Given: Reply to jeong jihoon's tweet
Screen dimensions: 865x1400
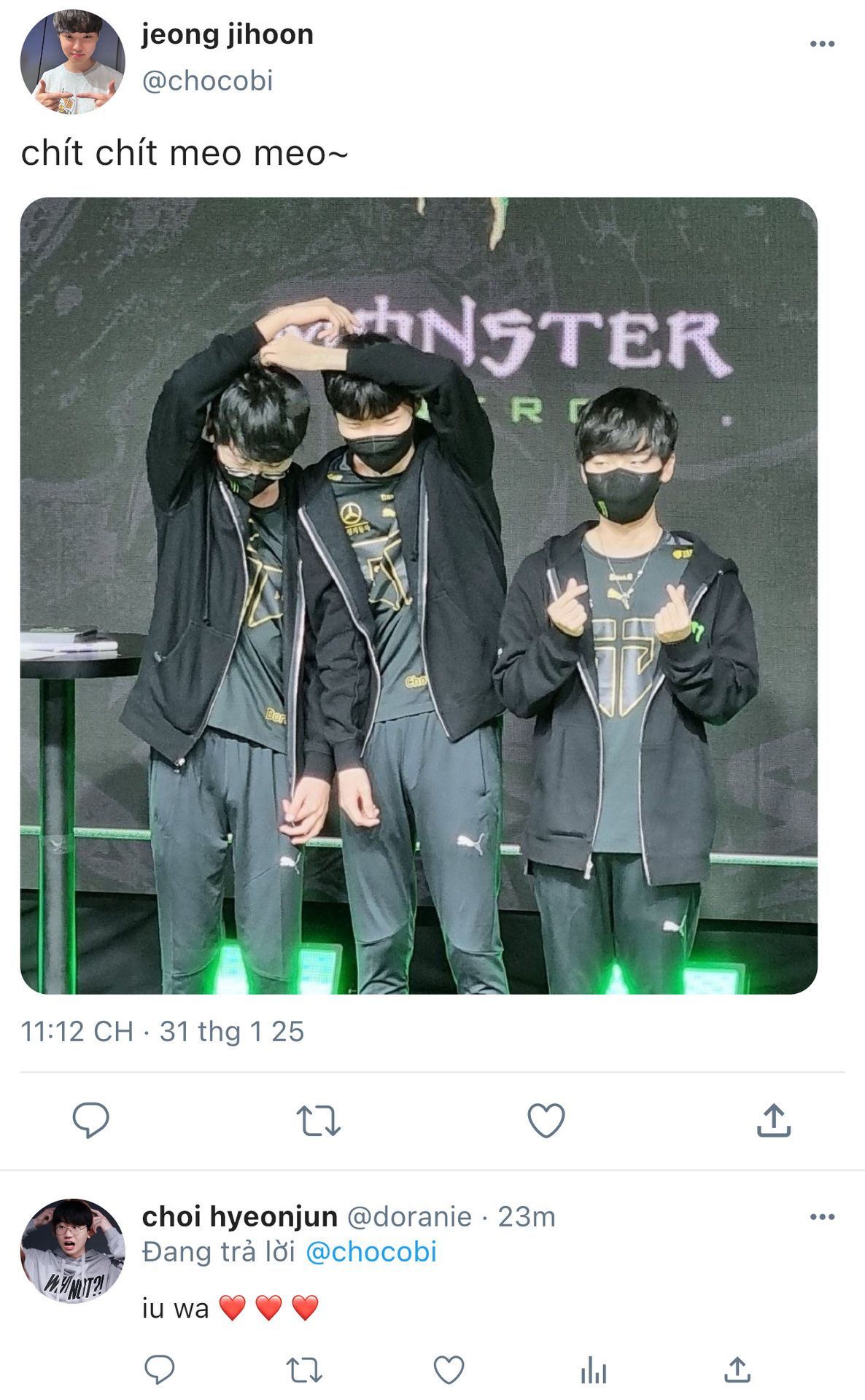Looking at the screenshot, I should pos(90,1120).
